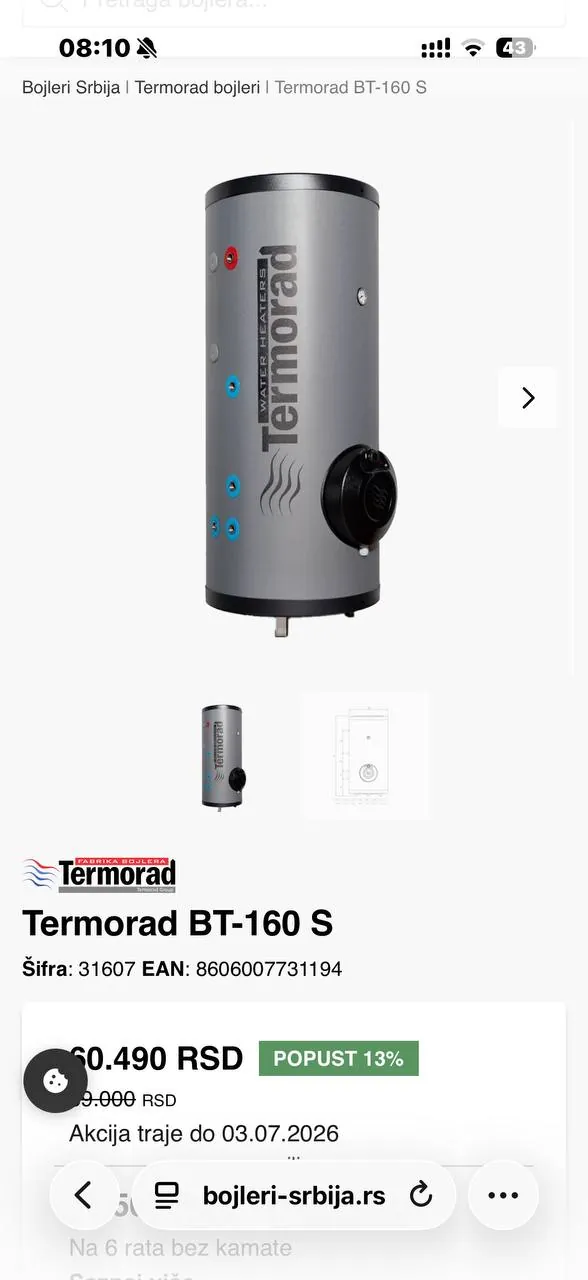The image size is (588, 1280).
Task: Tap the product search field at top
Action: click(x=294, y=7)
